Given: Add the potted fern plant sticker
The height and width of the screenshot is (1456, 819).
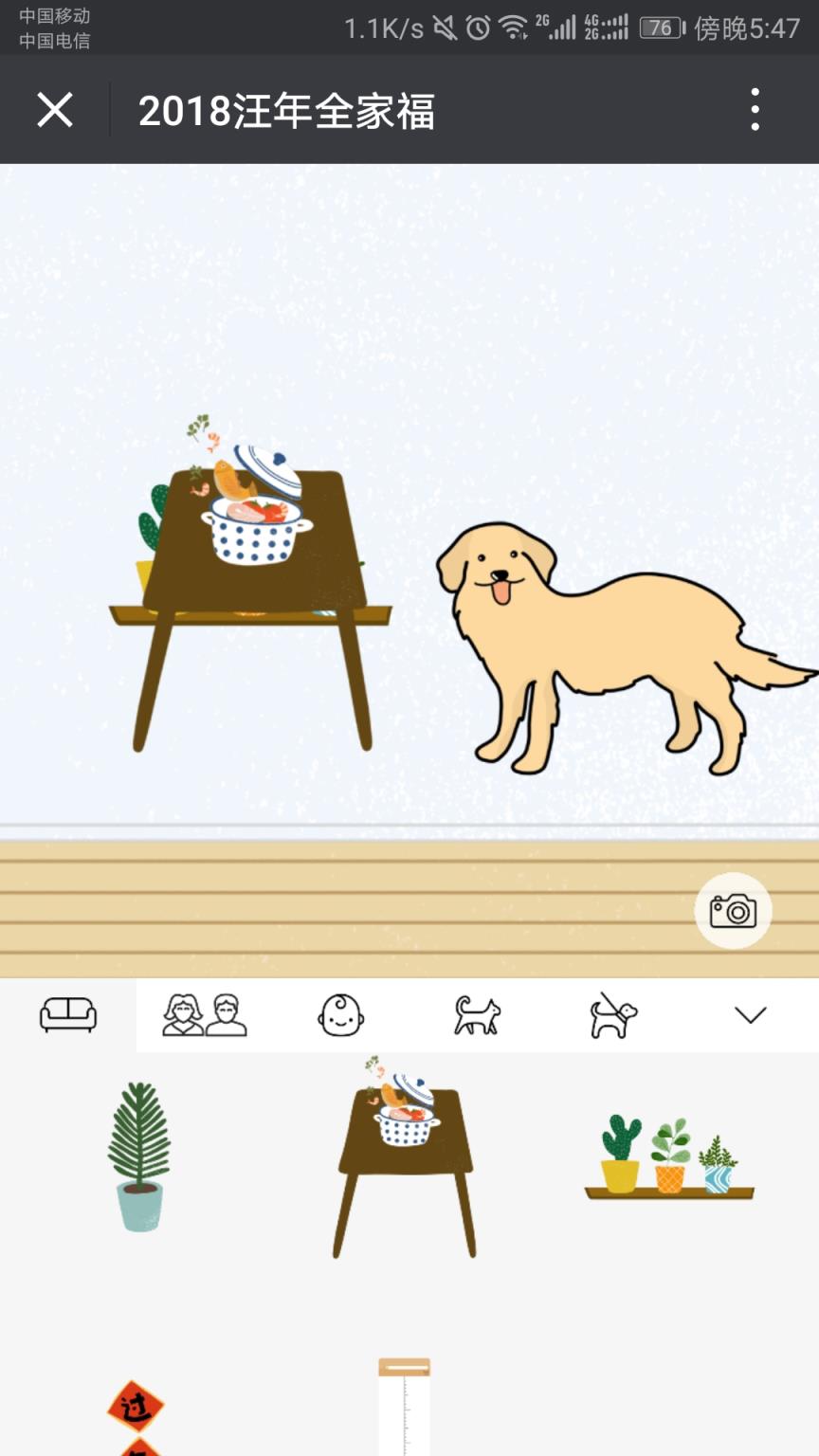Looking at the screenshot, I should tap(139, 1157).
